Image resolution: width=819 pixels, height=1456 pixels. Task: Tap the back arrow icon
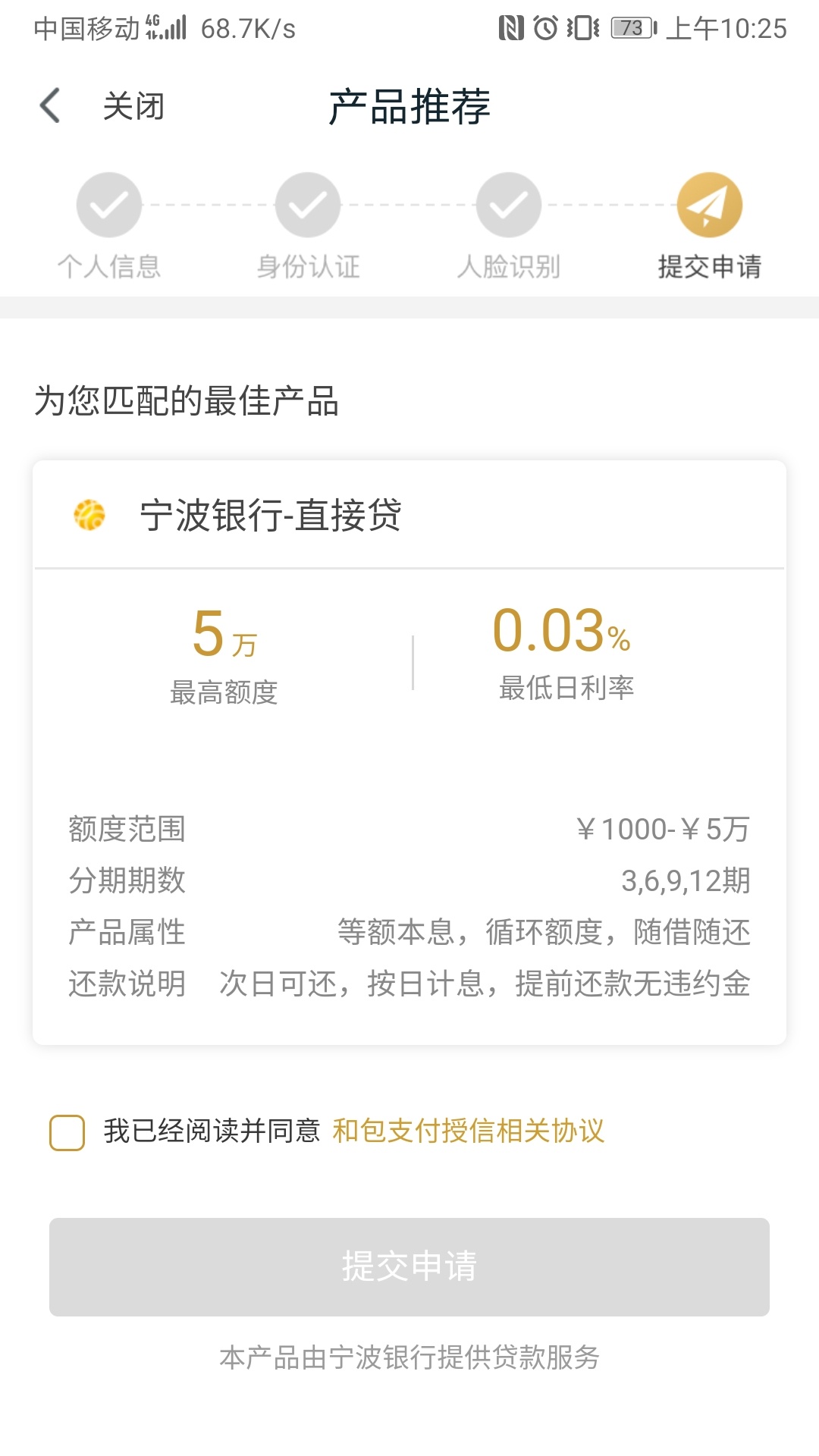coord(50,105)
